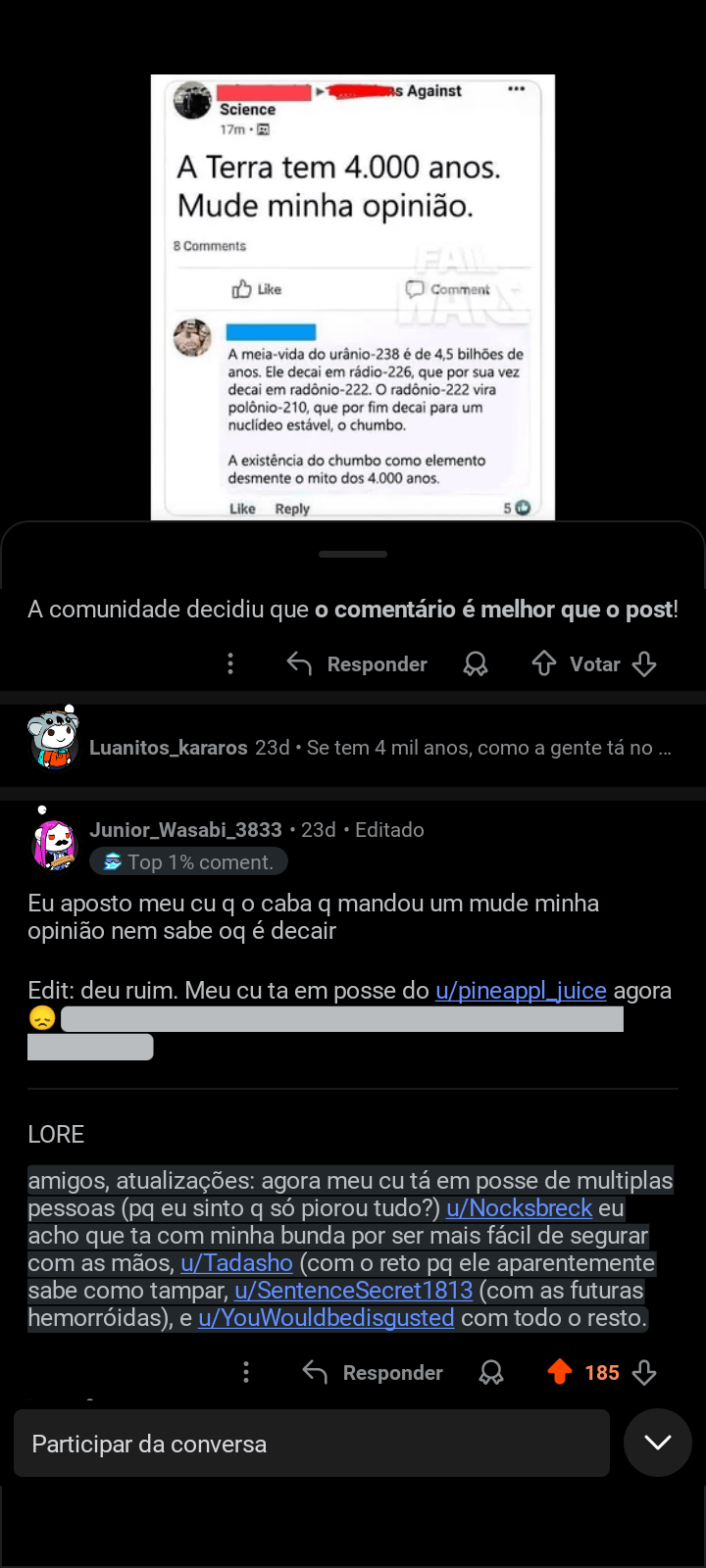This screenshot has width=706, height=1568.
Task: Upvote the comment labeled Votar
Action: (x=544, y=664)
